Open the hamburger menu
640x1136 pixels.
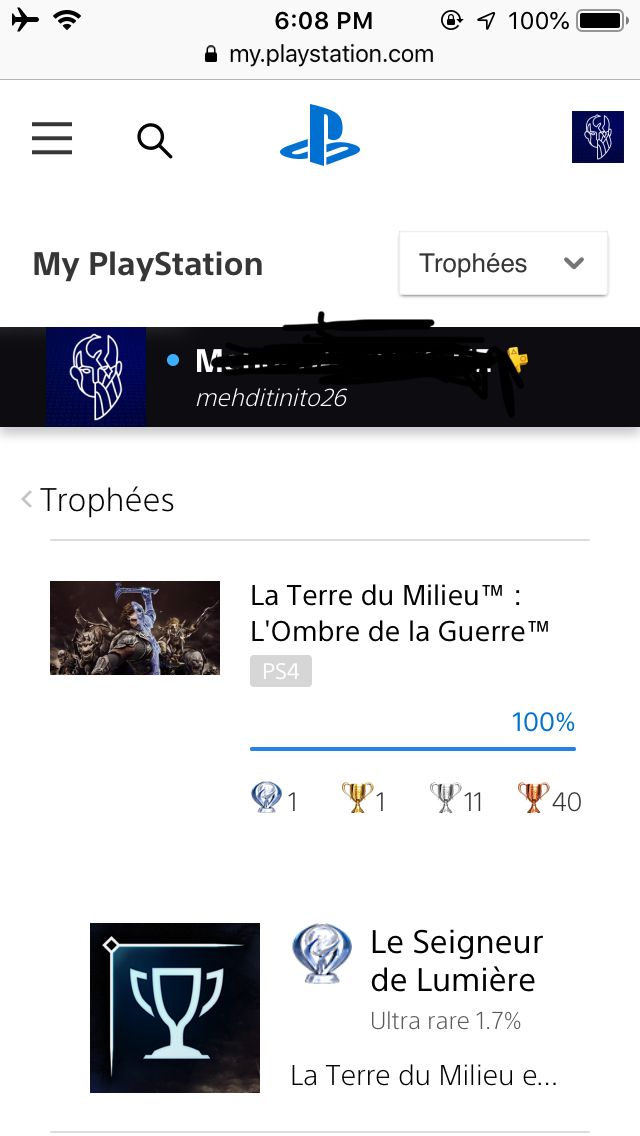pyautogui.click(x=52, y=138)
